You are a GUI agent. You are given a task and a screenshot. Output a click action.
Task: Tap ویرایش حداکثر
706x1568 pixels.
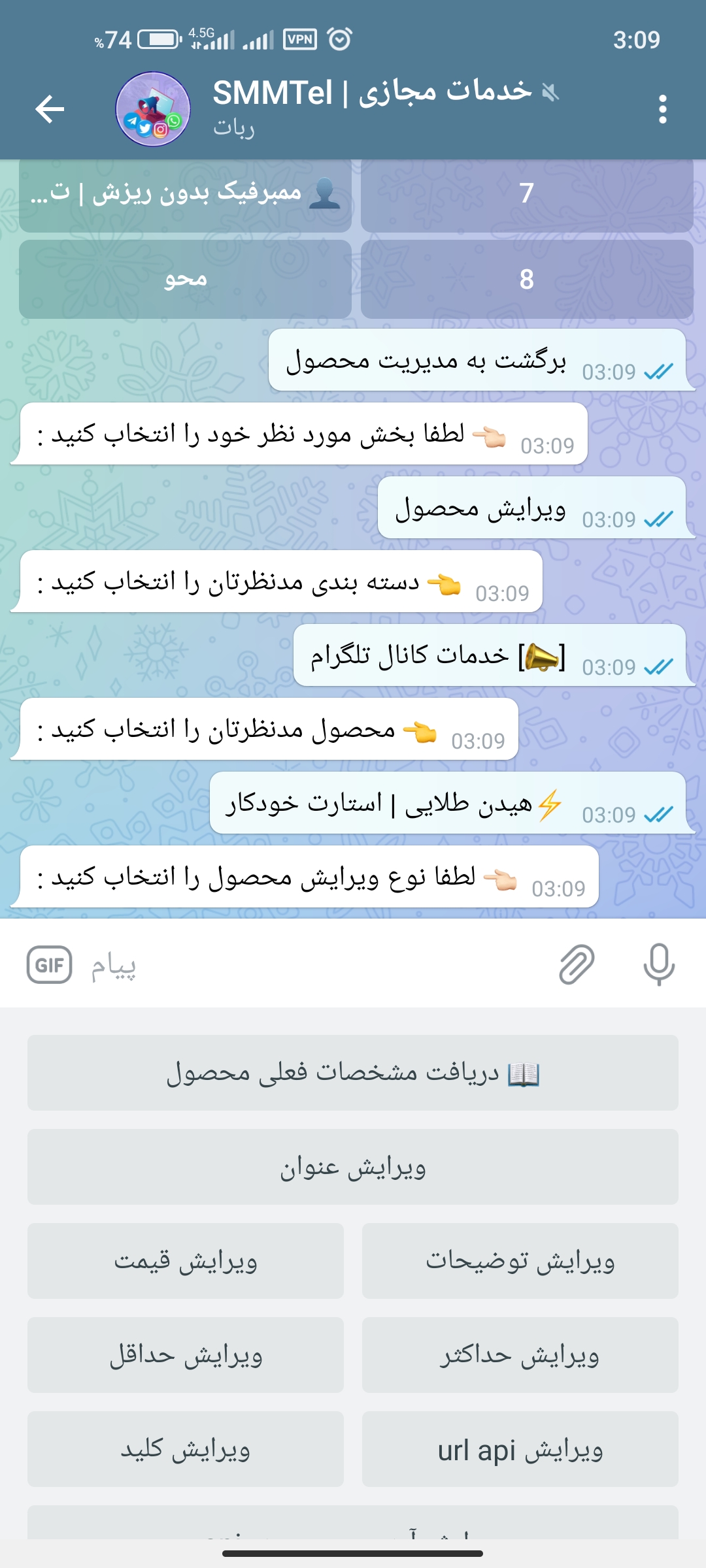click(520, 1355)
